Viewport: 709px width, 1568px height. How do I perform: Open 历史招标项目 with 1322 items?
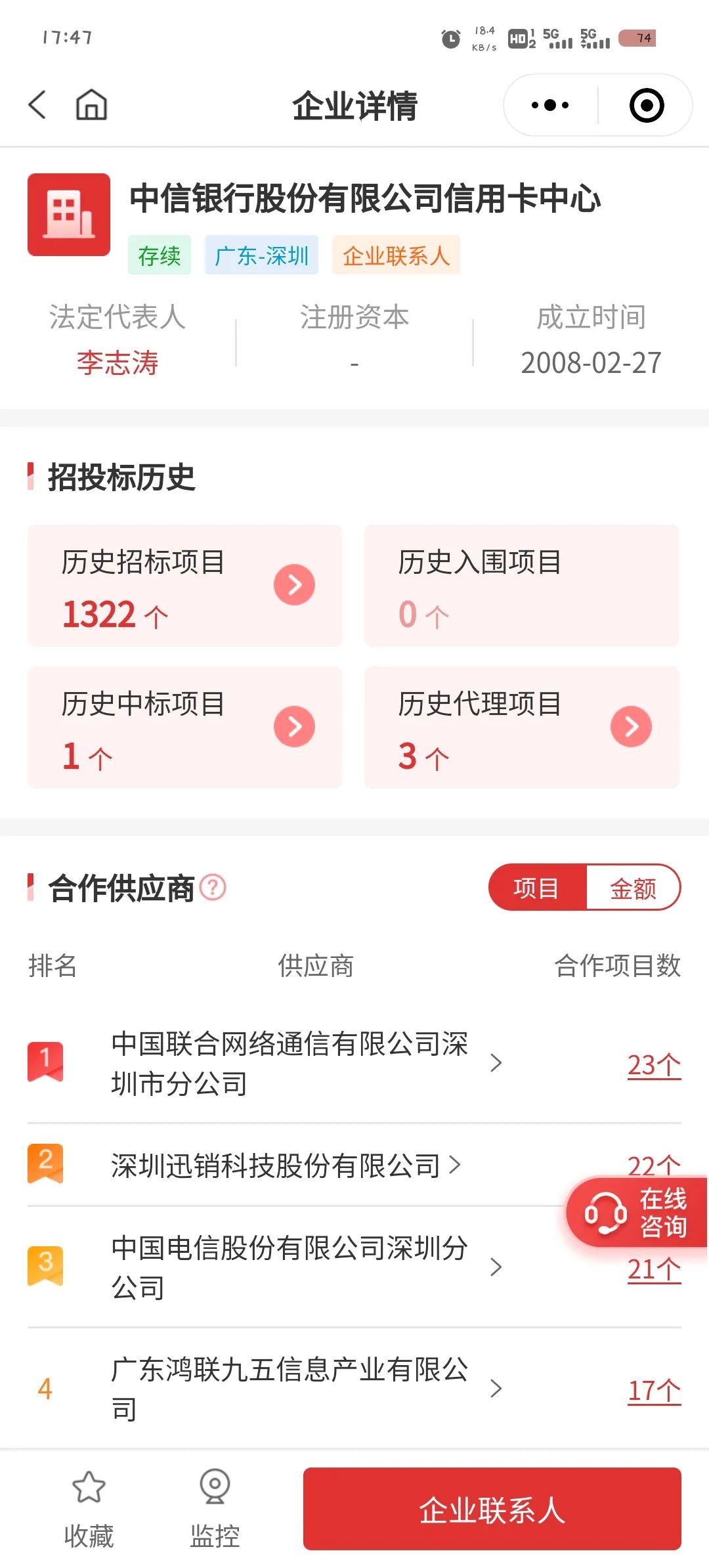[184, 586]
